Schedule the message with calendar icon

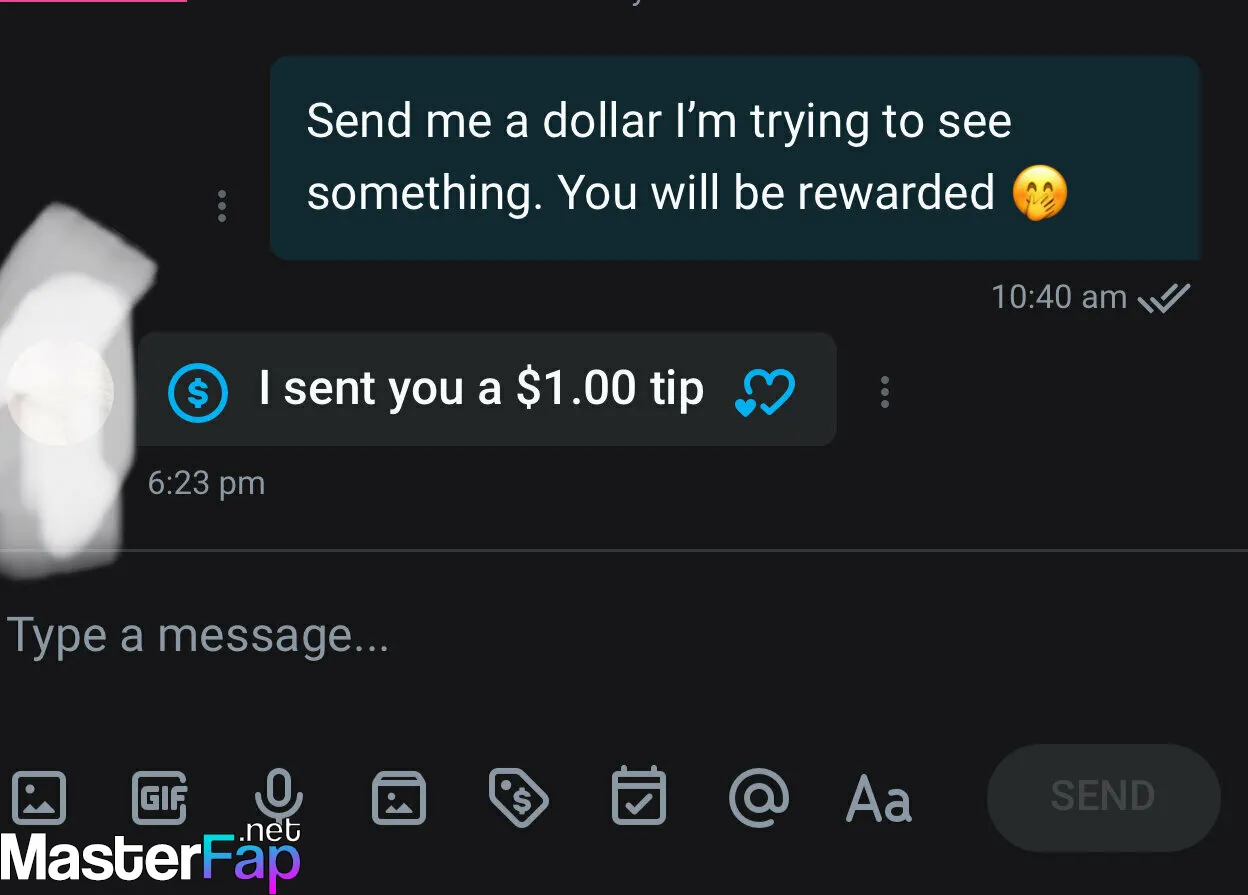638,797
